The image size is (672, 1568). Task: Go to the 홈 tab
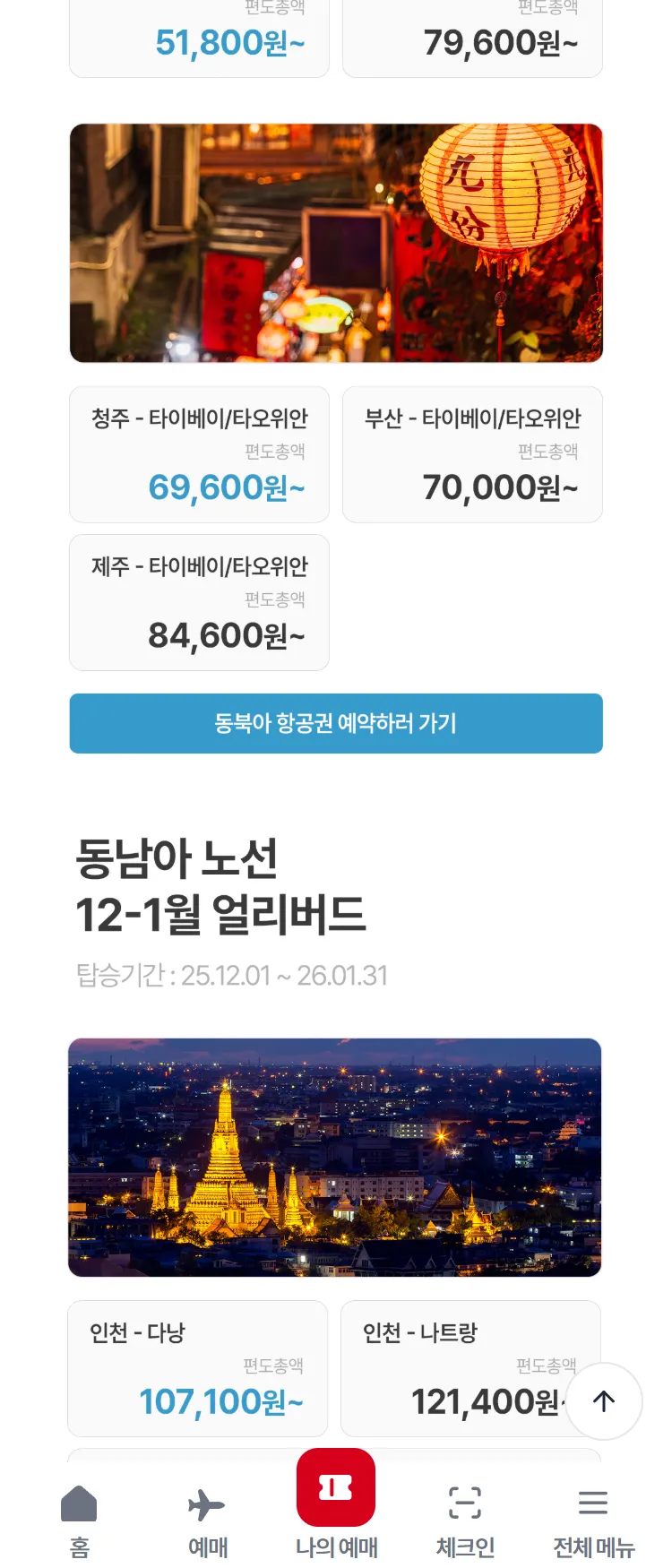[79, 1521]
